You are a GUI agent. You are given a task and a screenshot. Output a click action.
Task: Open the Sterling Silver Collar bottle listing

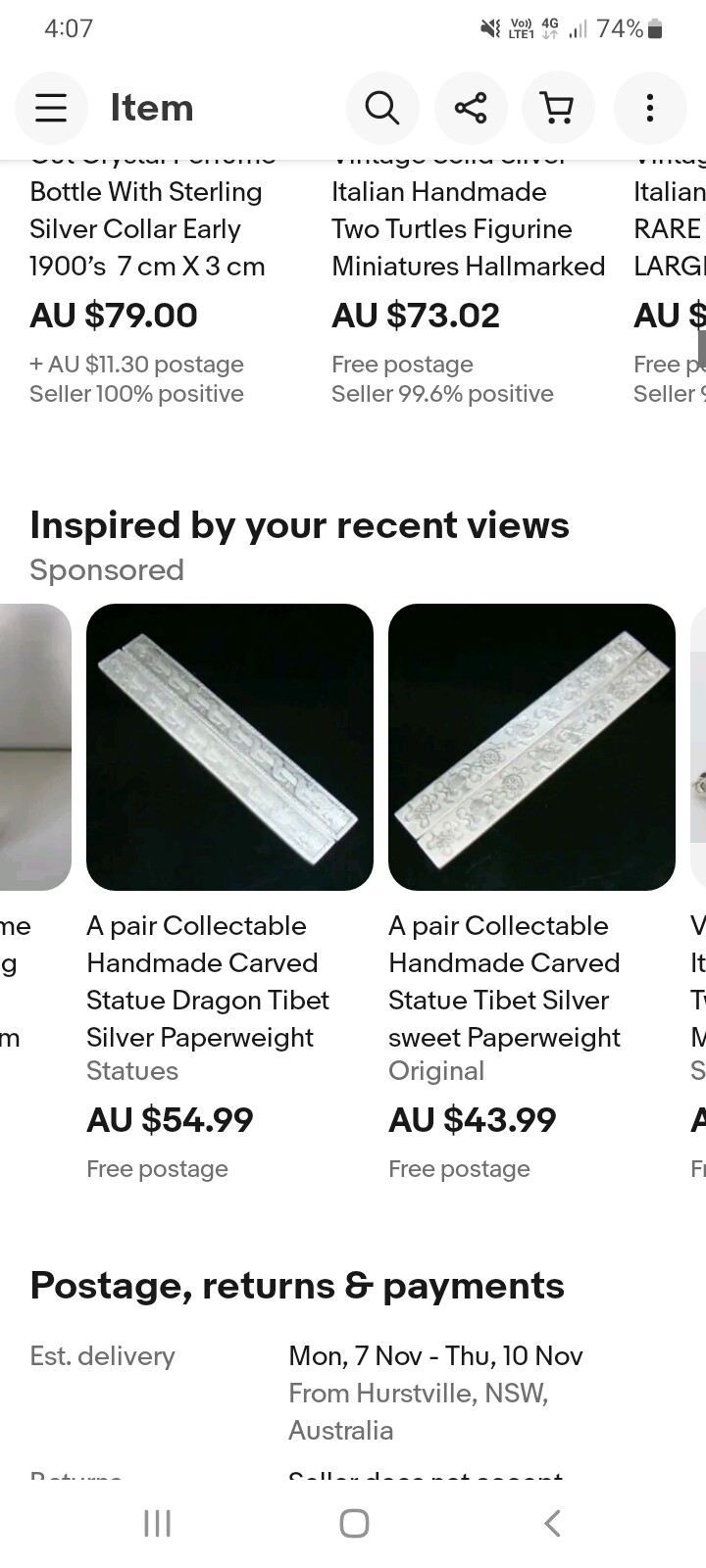147,228
